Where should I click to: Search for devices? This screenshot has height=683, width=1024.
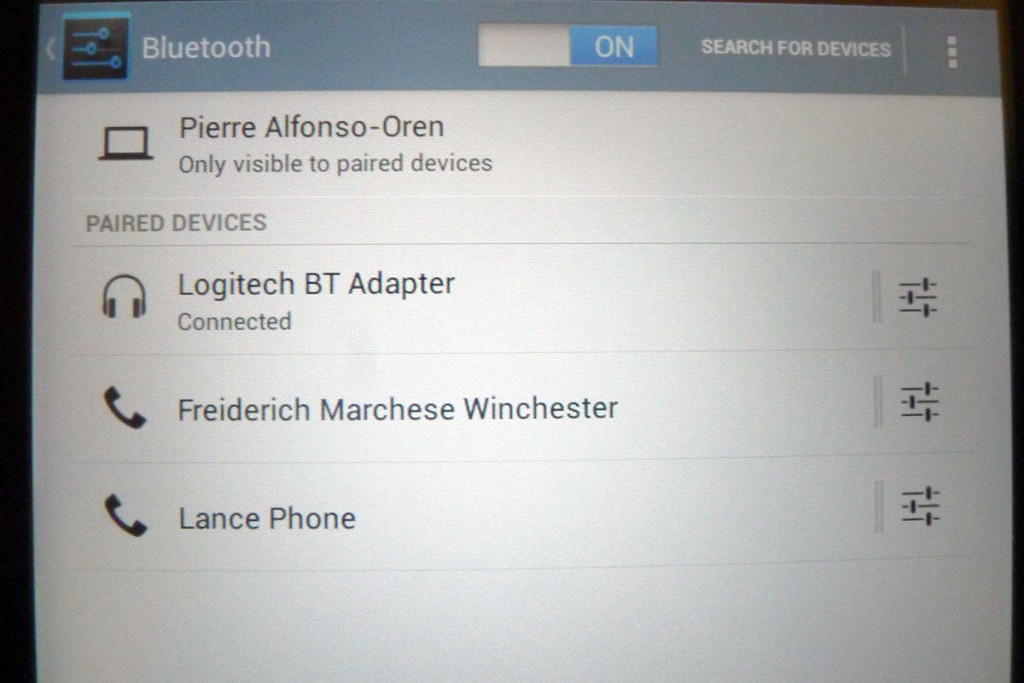795,48
